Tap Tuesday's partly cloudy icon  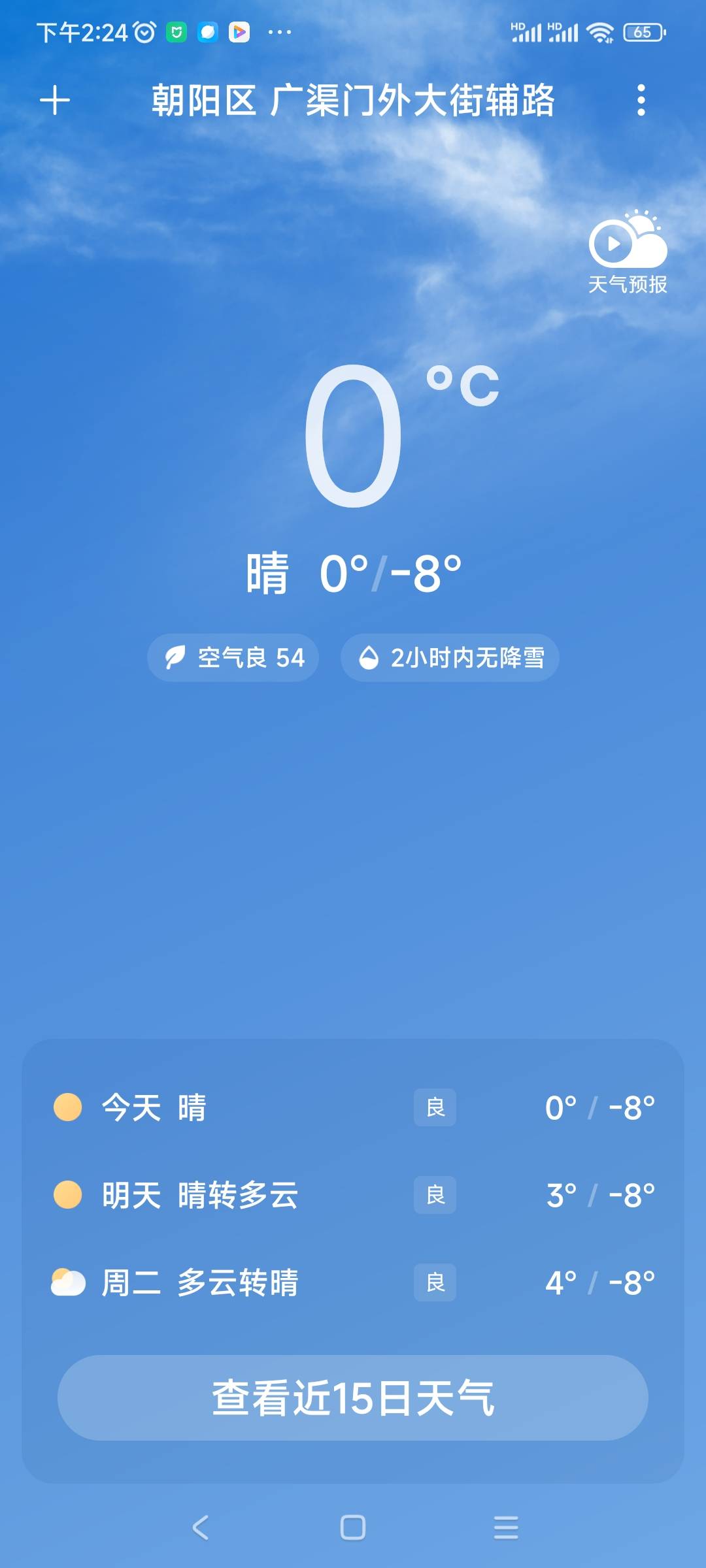pyautogui.click(x=67, y=1281)
